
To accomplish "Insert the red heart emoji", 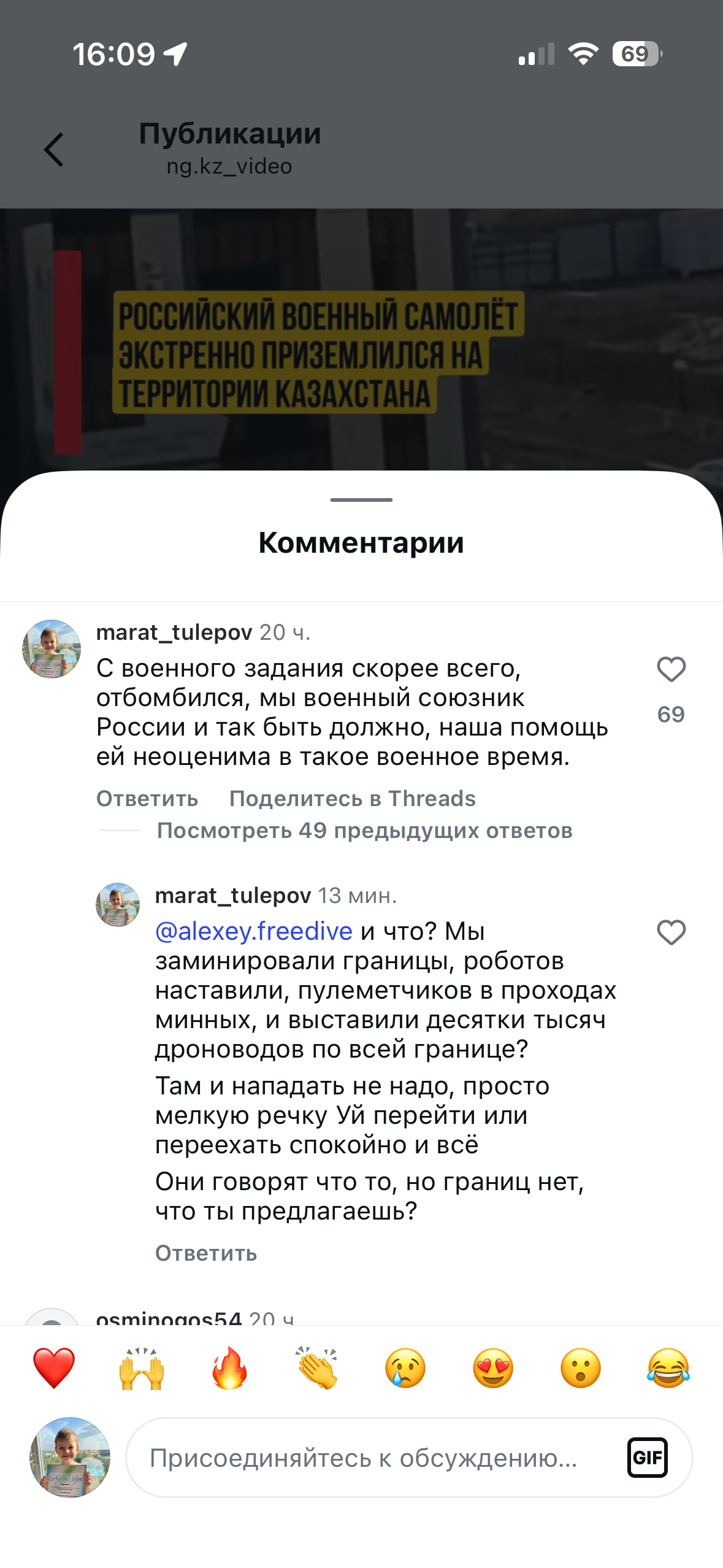I will 54,1368.
